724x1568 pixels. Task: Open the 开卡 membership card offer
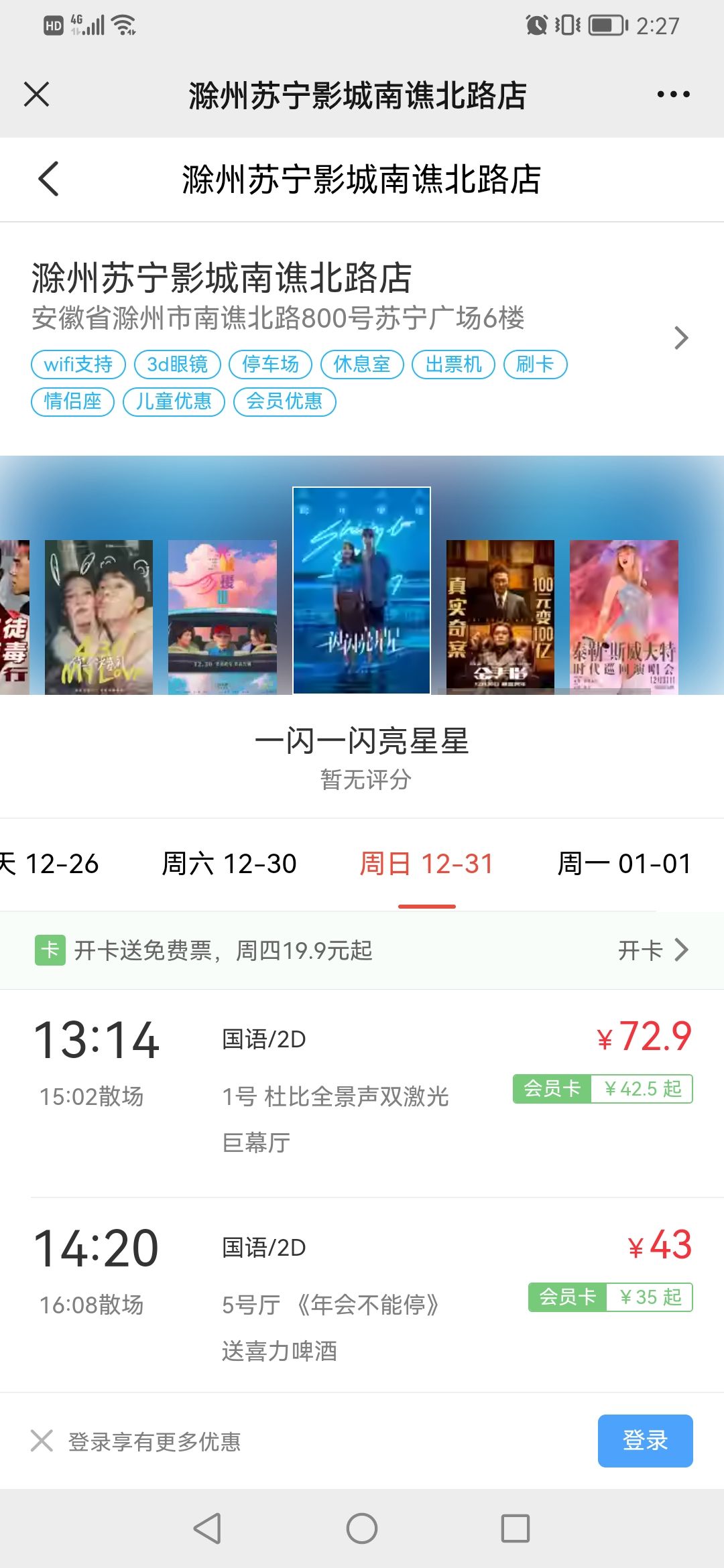(653, 950)
